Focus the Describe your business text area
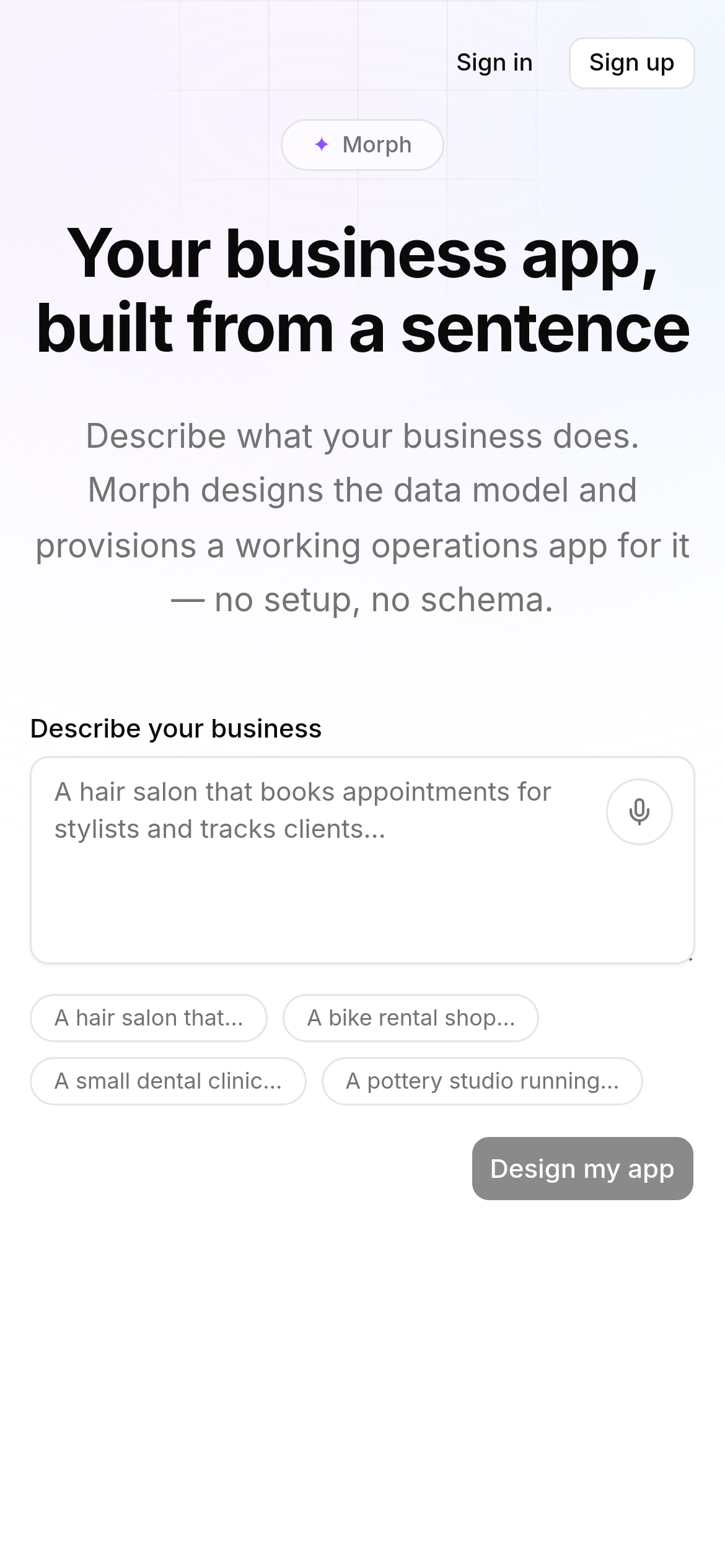Image resolution: width=725 pixels, height=1568 pixels. 362,860
